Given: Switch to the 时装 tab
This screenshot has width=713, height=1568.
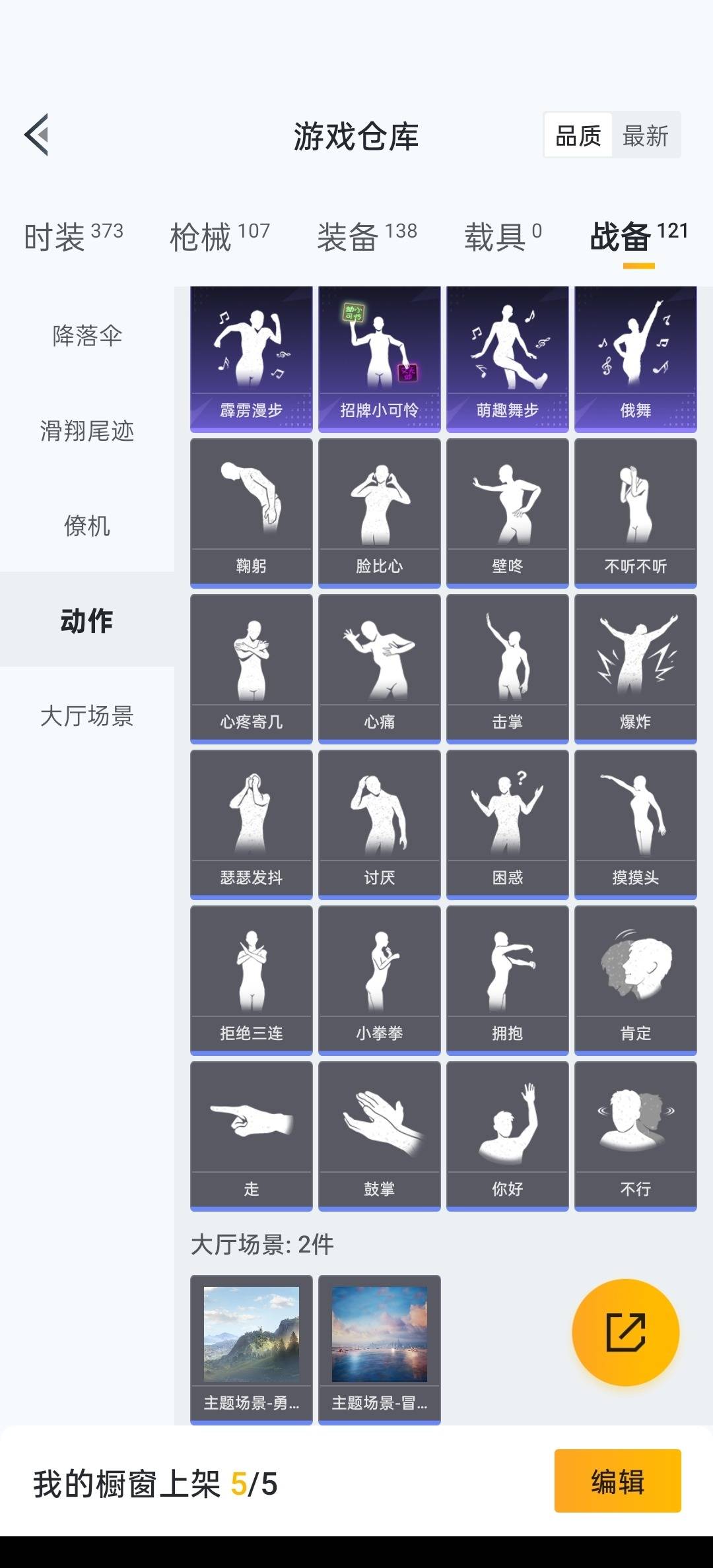Looking at the screenshot, I should [73, 236].
